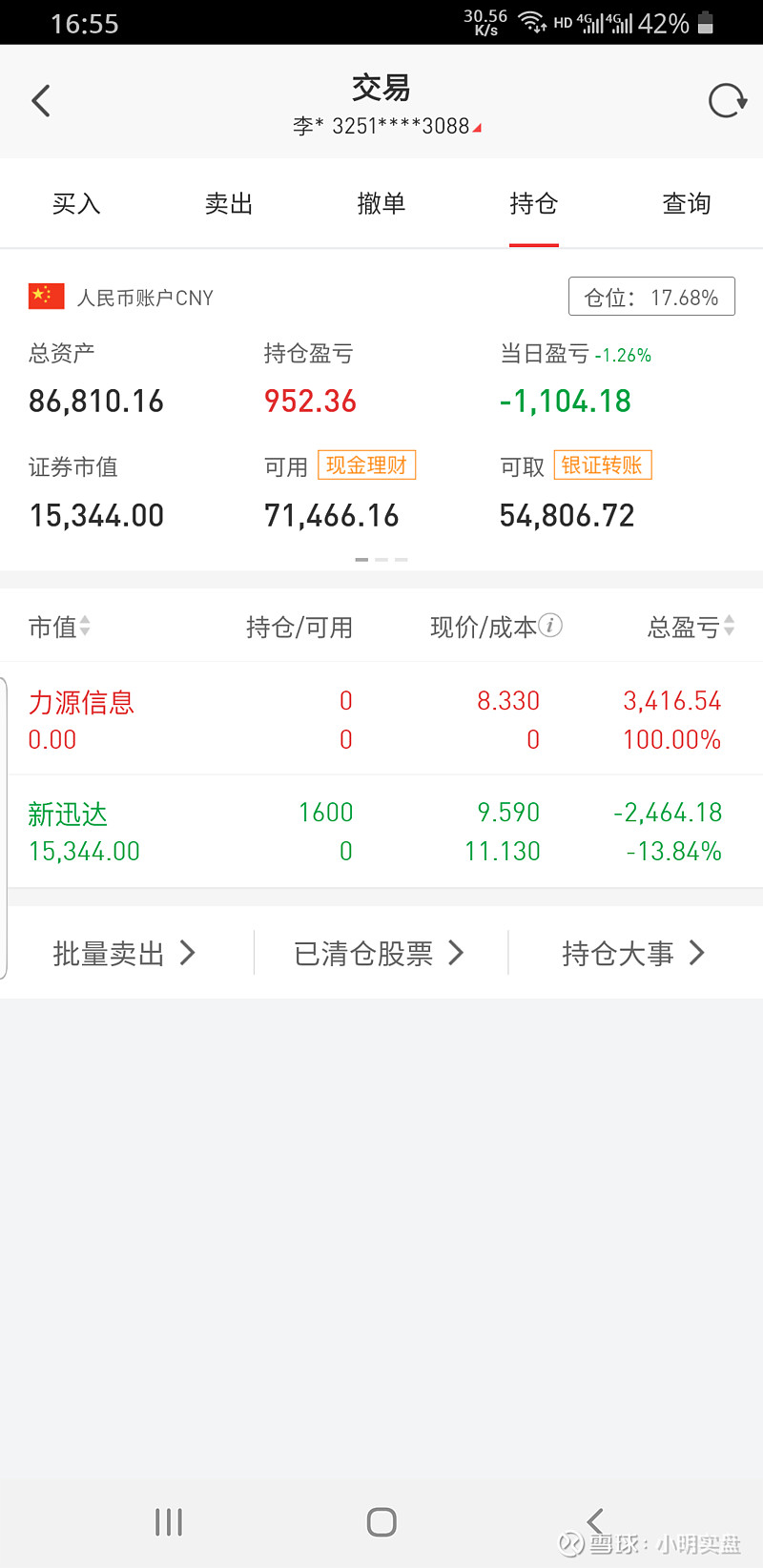This screenshot has height=1568, width=763.
Task: Open the 查询 tab
Action: pyautogui.click(x=687, y=203)
